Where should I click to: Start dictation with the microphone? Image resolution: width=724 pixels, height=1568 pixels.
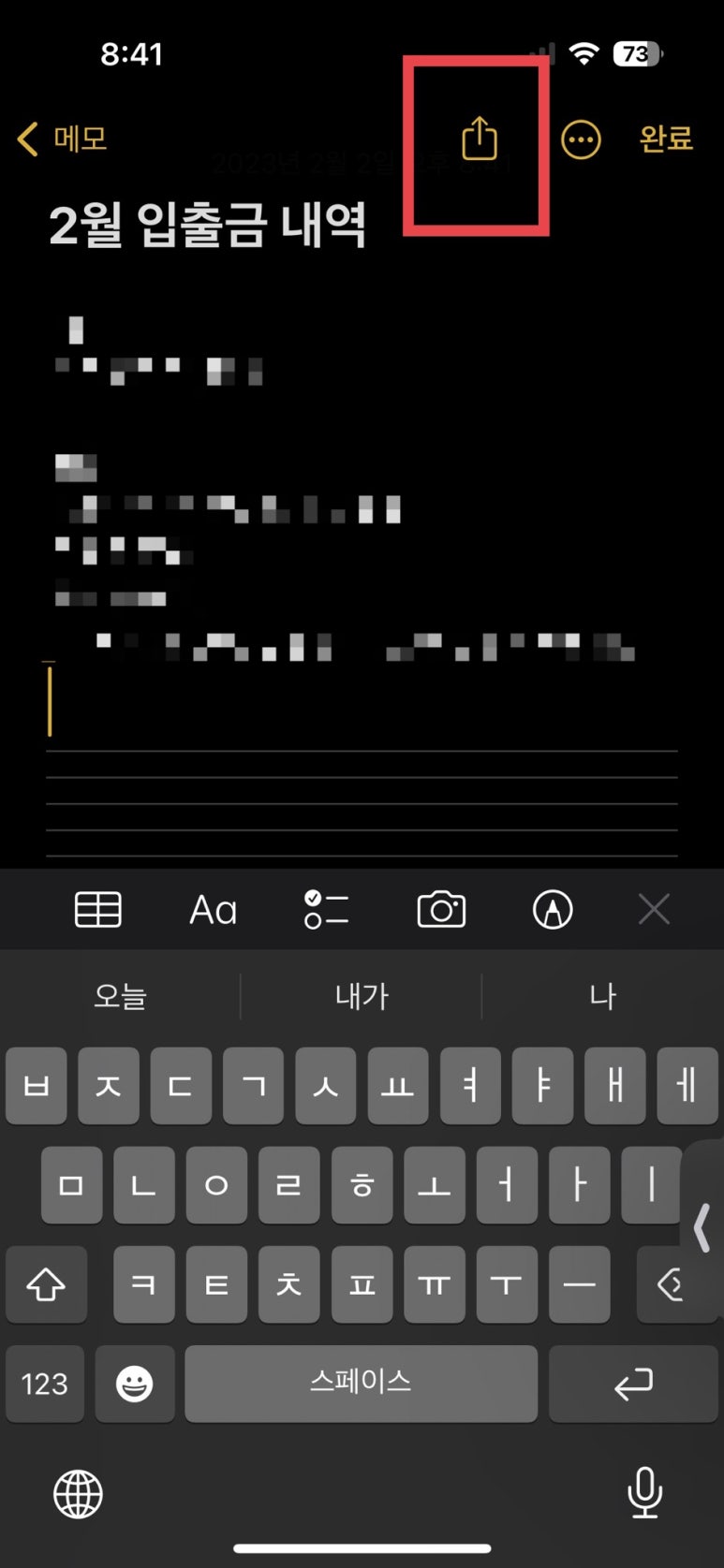click(x=645, y=1492)
